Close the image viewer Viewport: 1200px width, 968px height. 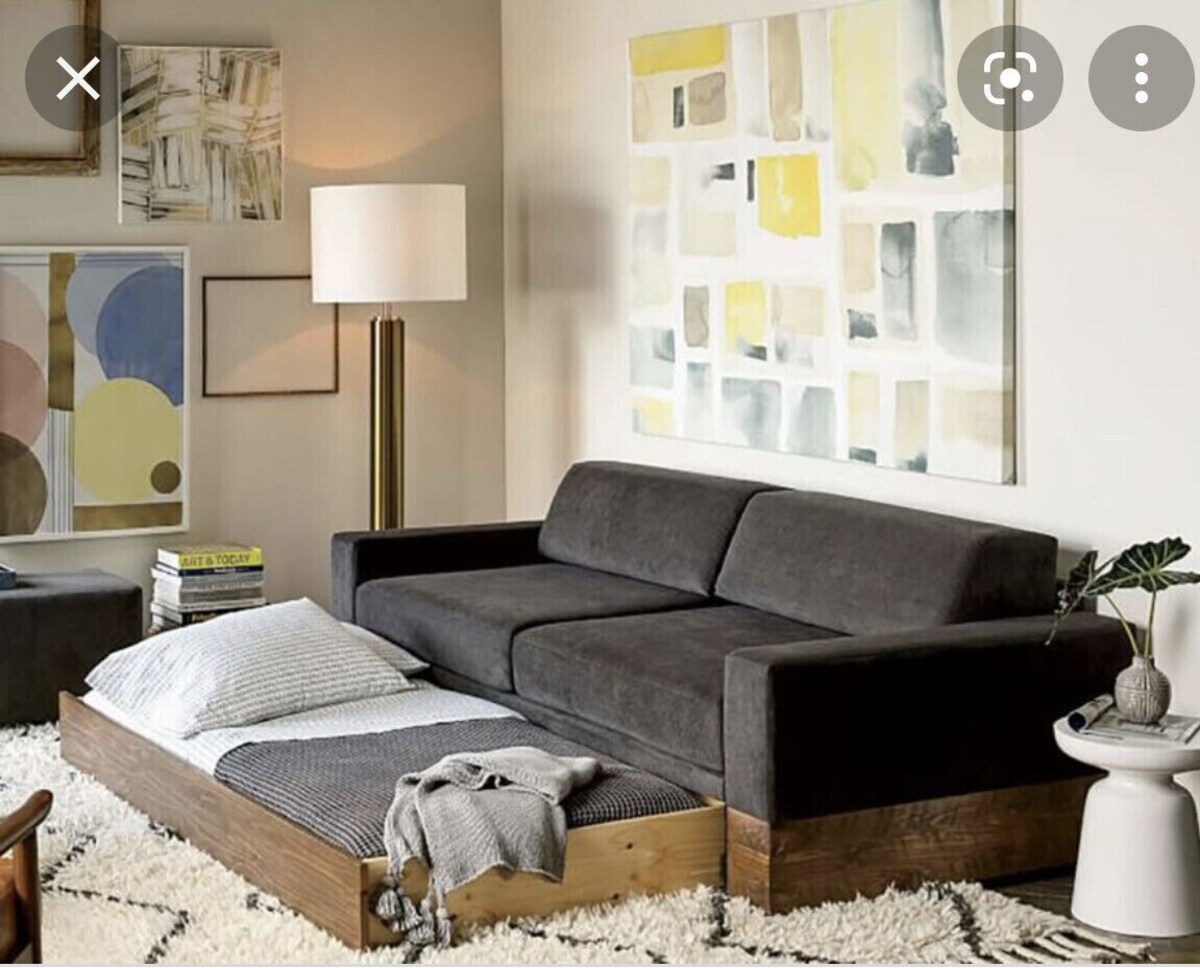click(x=77, y=78)
